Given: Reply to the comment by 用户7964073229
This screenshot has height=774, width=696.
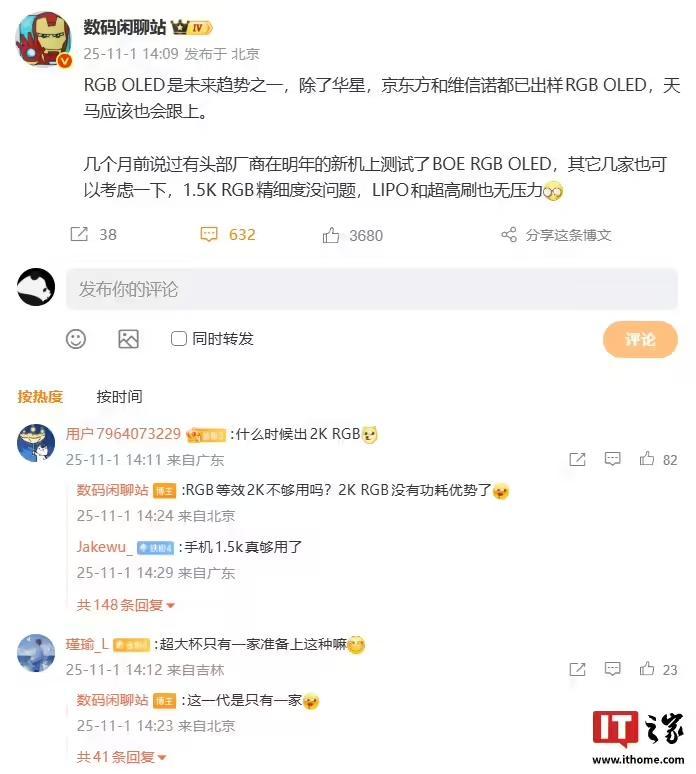Looking at the screenshot, I should point(613,460).
